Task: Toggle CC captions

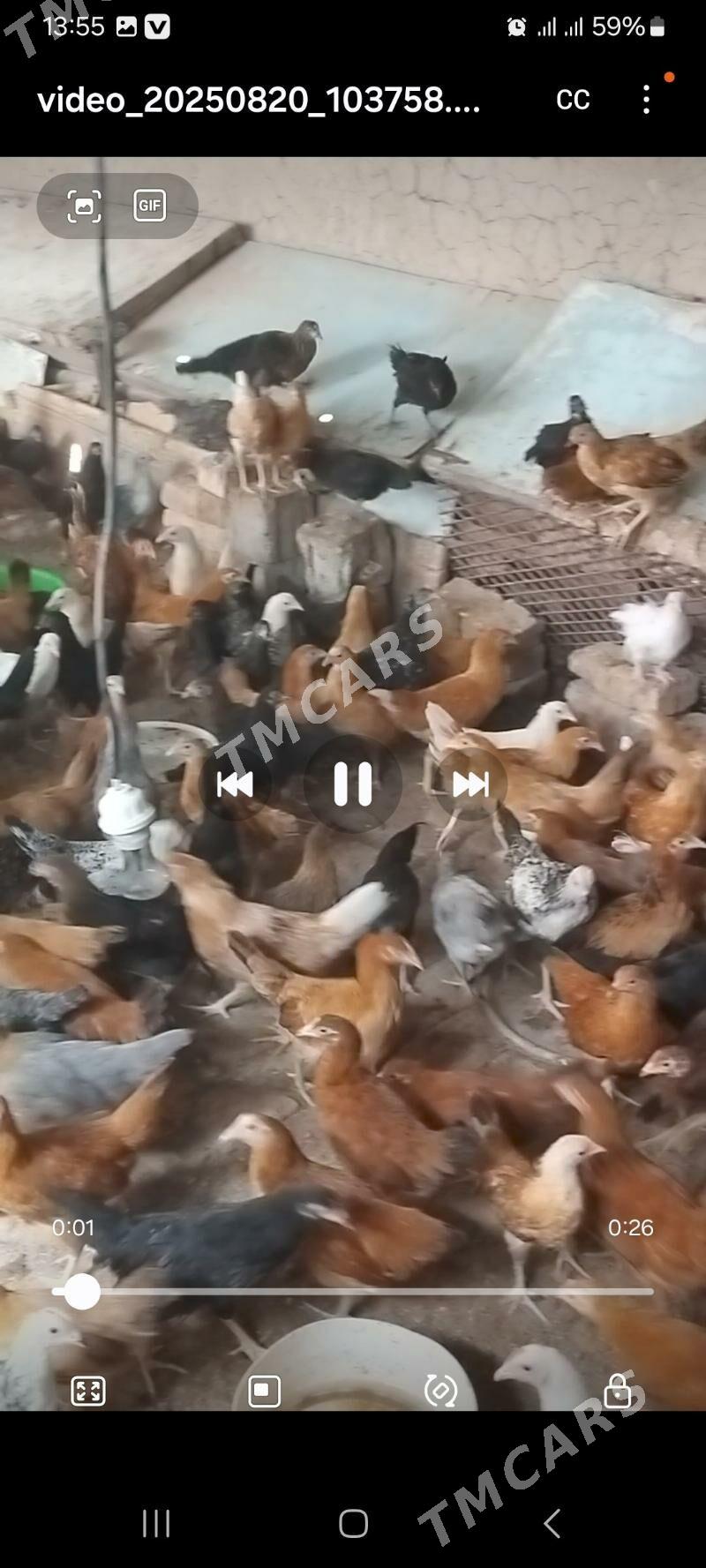Action: click(573, 100)
